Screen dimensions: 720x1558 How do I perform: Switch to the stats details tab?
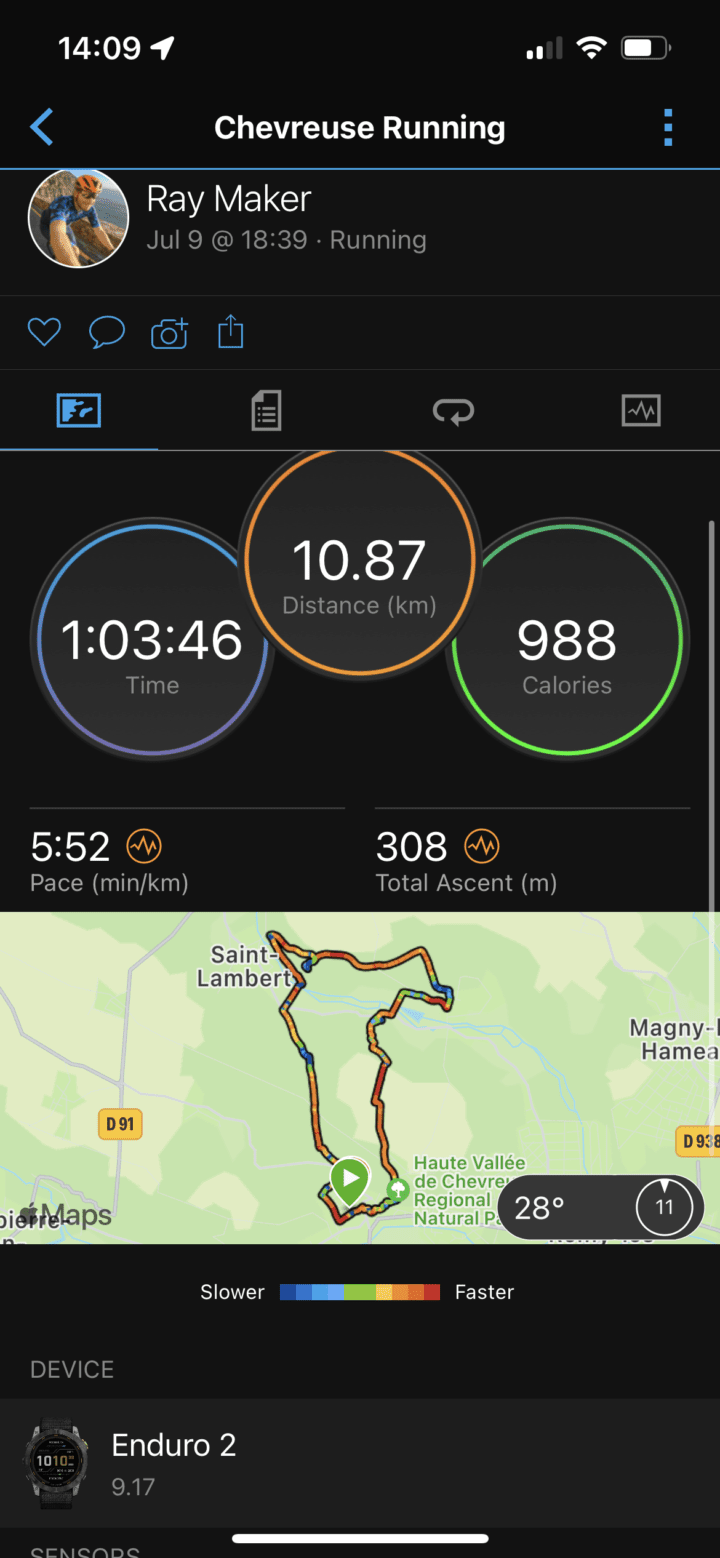(266, 411)
